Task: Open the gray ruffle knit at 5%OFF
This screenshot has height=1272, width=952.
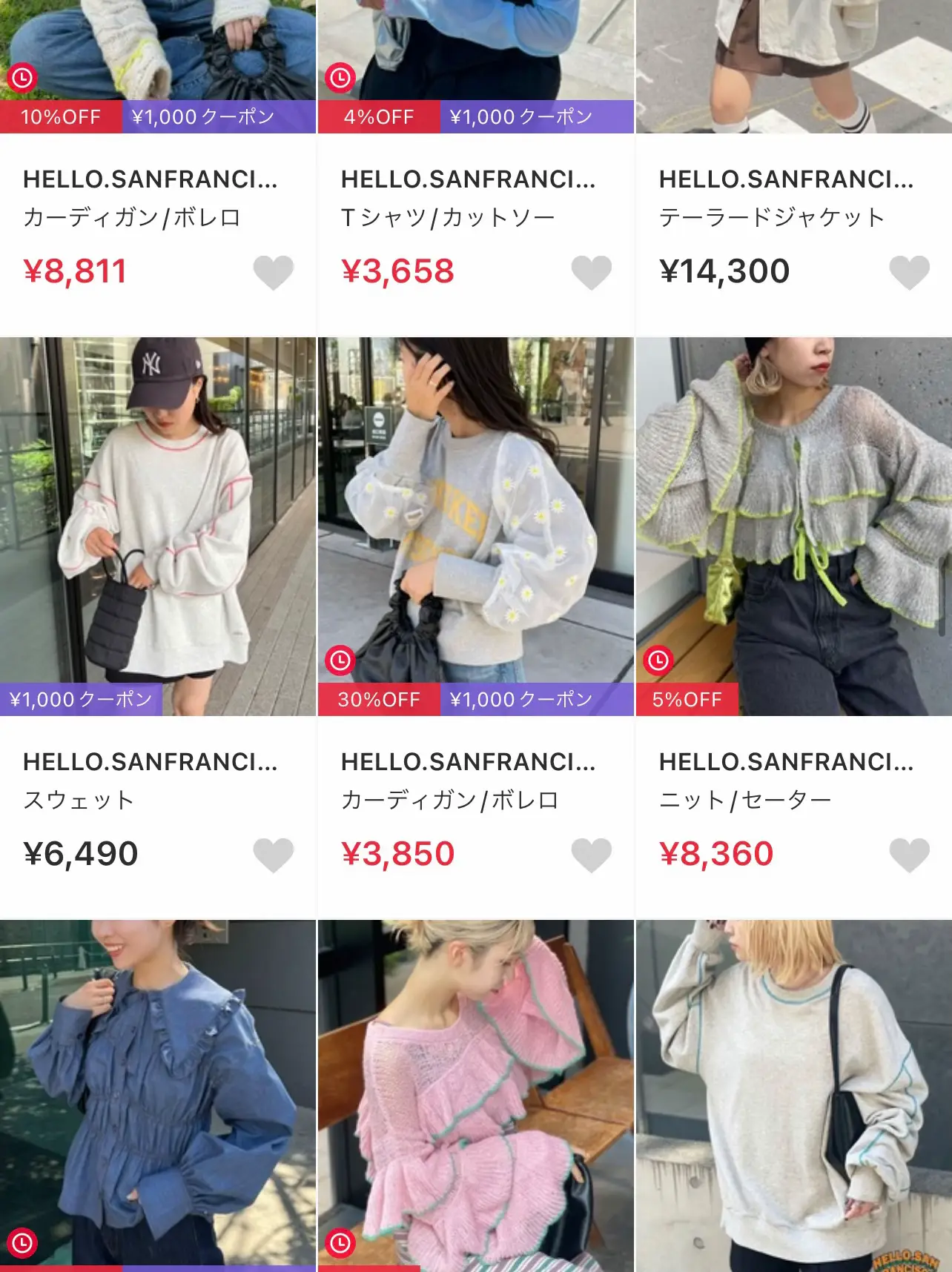Action: (x=793, y=519)
